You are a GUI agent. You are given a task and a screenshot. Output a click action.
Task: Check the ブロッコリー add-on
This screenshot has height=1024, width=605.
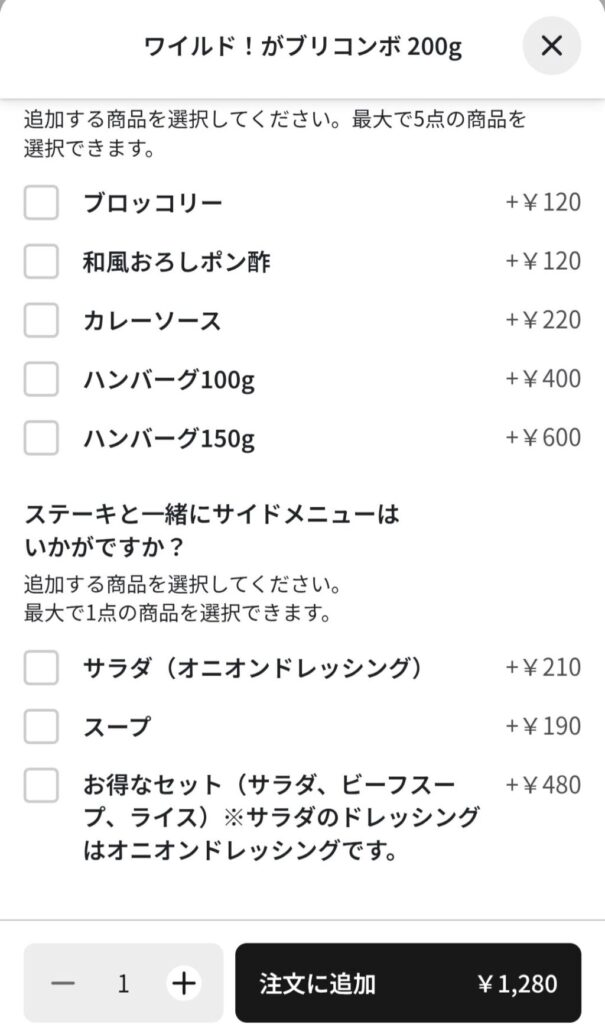pyautogui.click(x=41, y=202)
